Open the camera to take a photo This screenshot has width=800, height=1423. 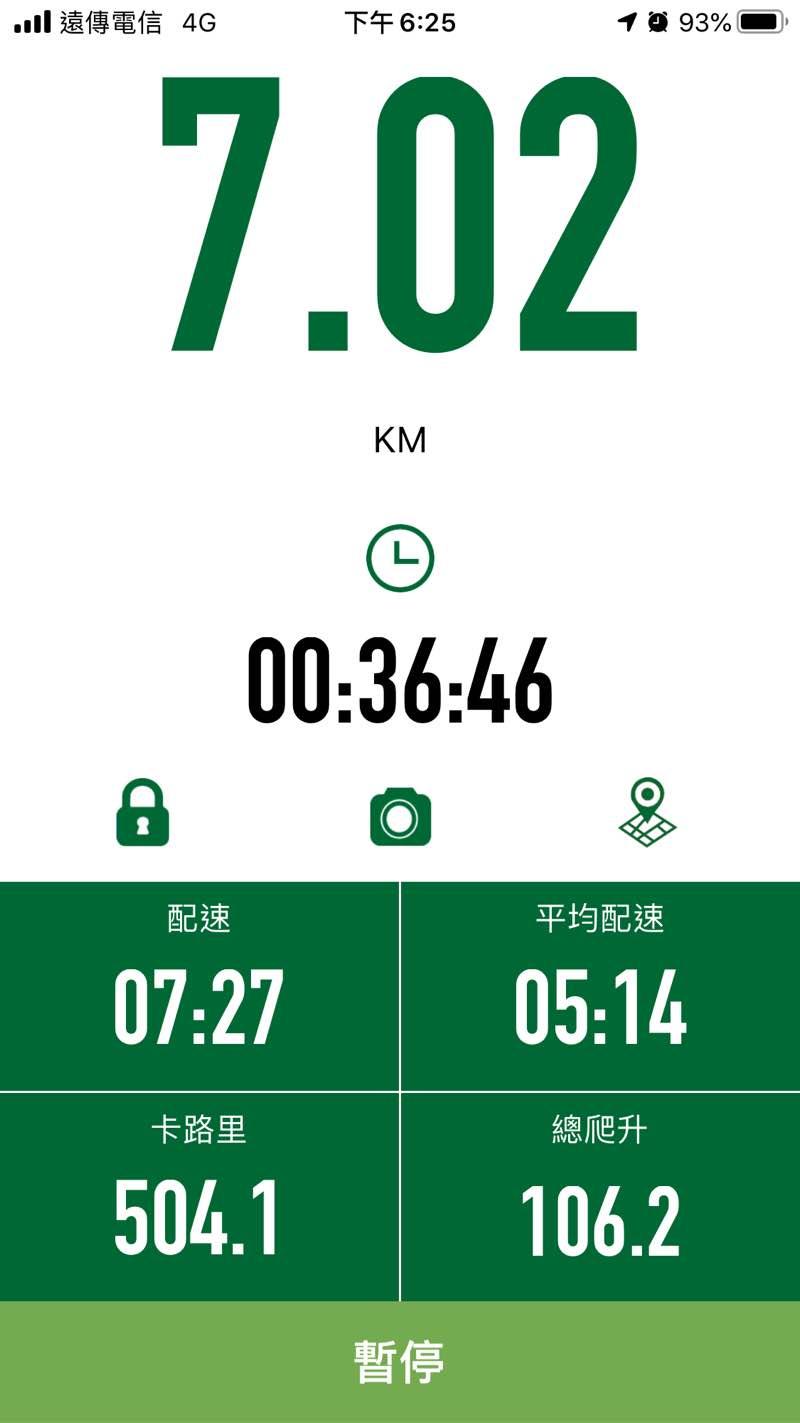400,816
